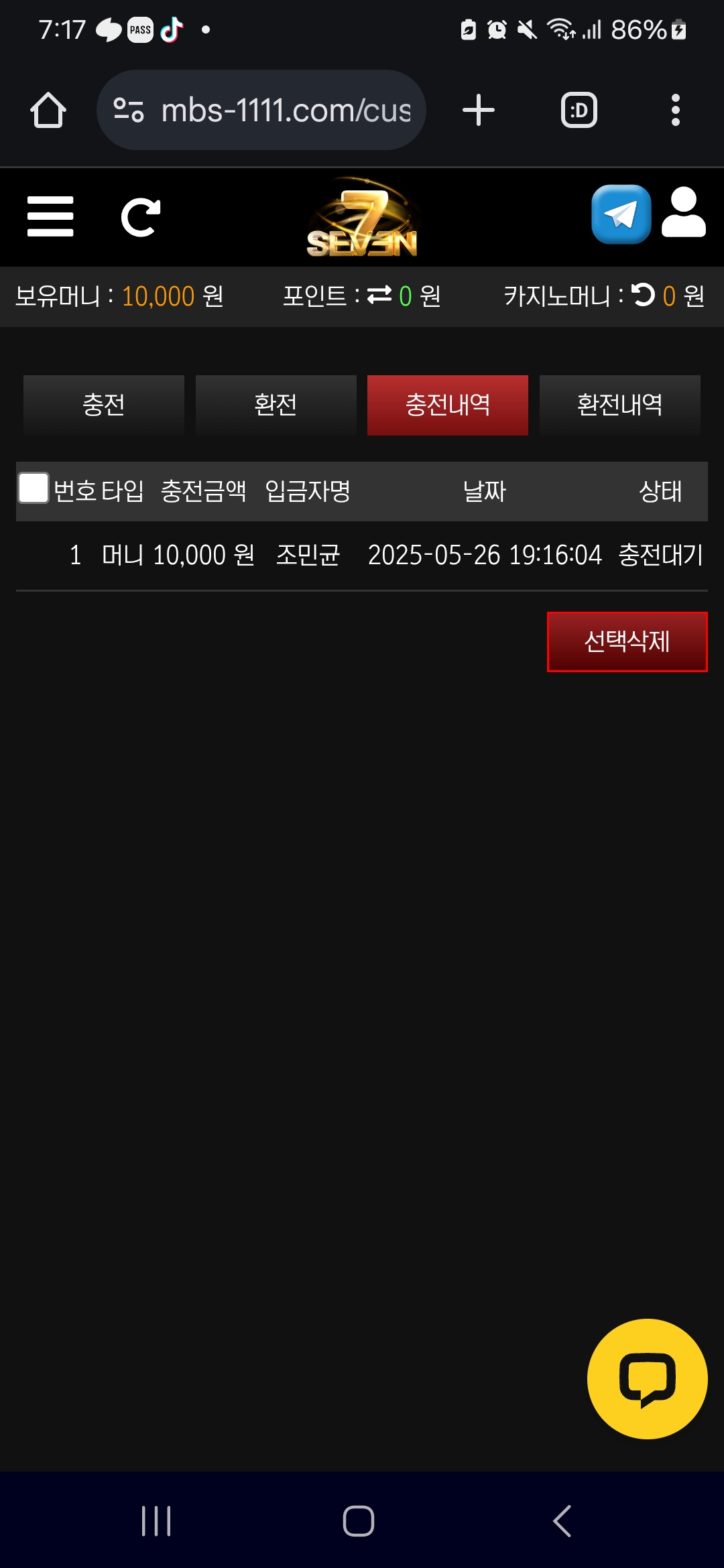
Task: Open the user profile icon
Action: (683, 213)
